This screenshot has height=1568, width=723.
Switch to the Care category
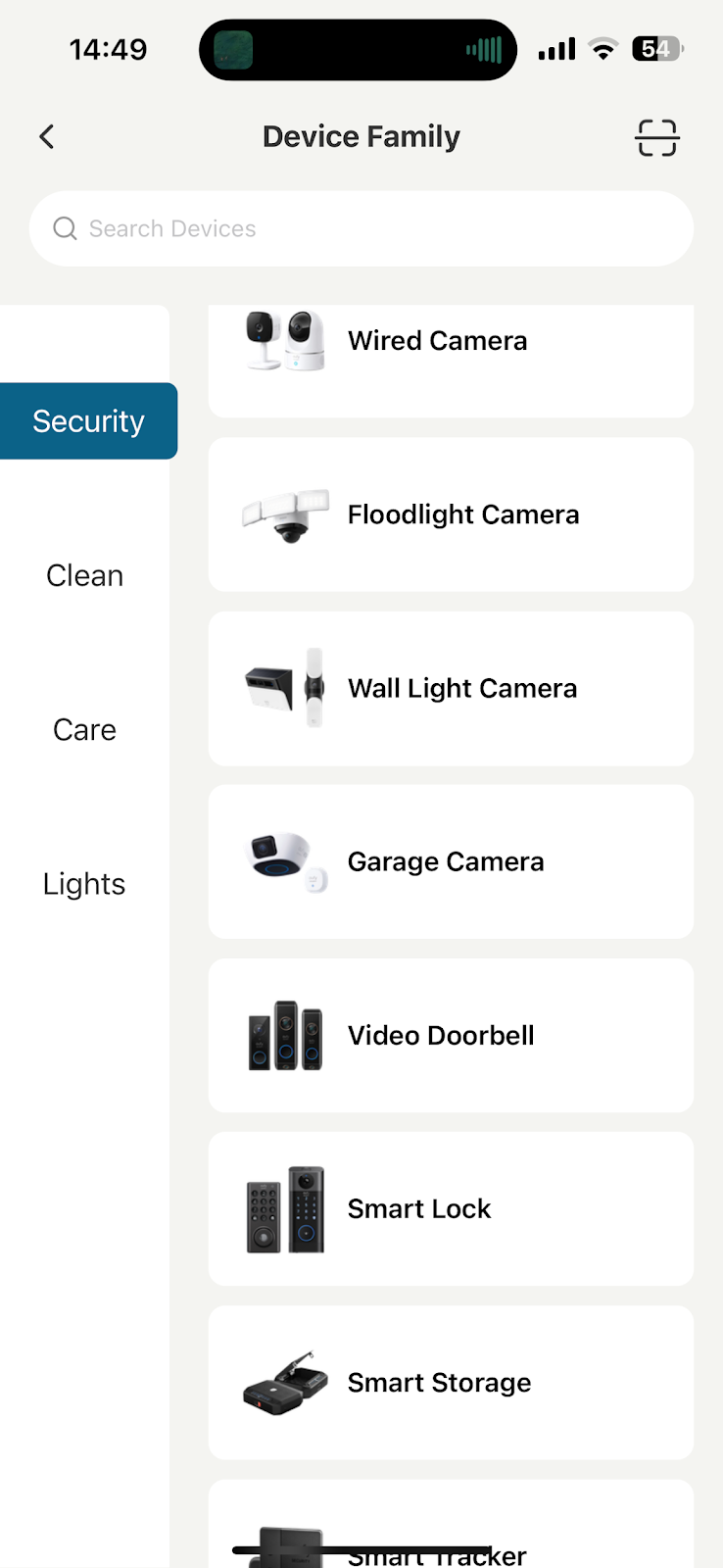point(85,730)
